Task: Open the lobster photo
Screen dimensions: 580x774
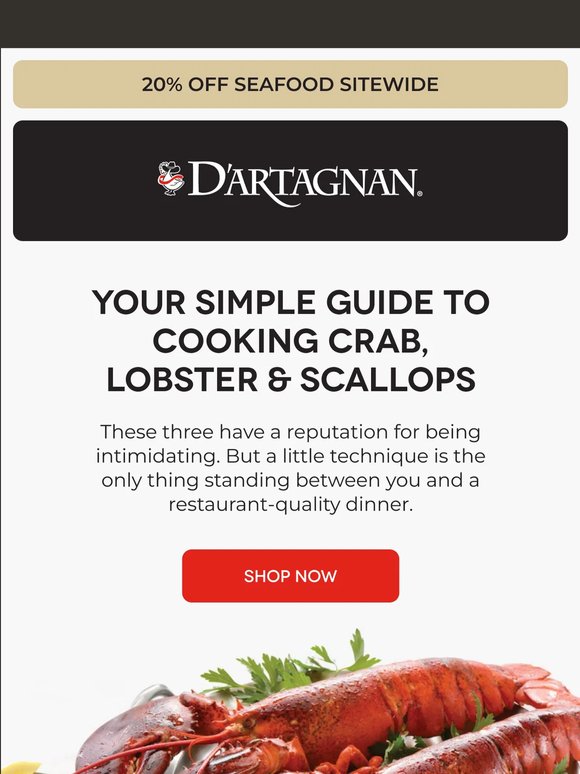Action: click(316, 701)
